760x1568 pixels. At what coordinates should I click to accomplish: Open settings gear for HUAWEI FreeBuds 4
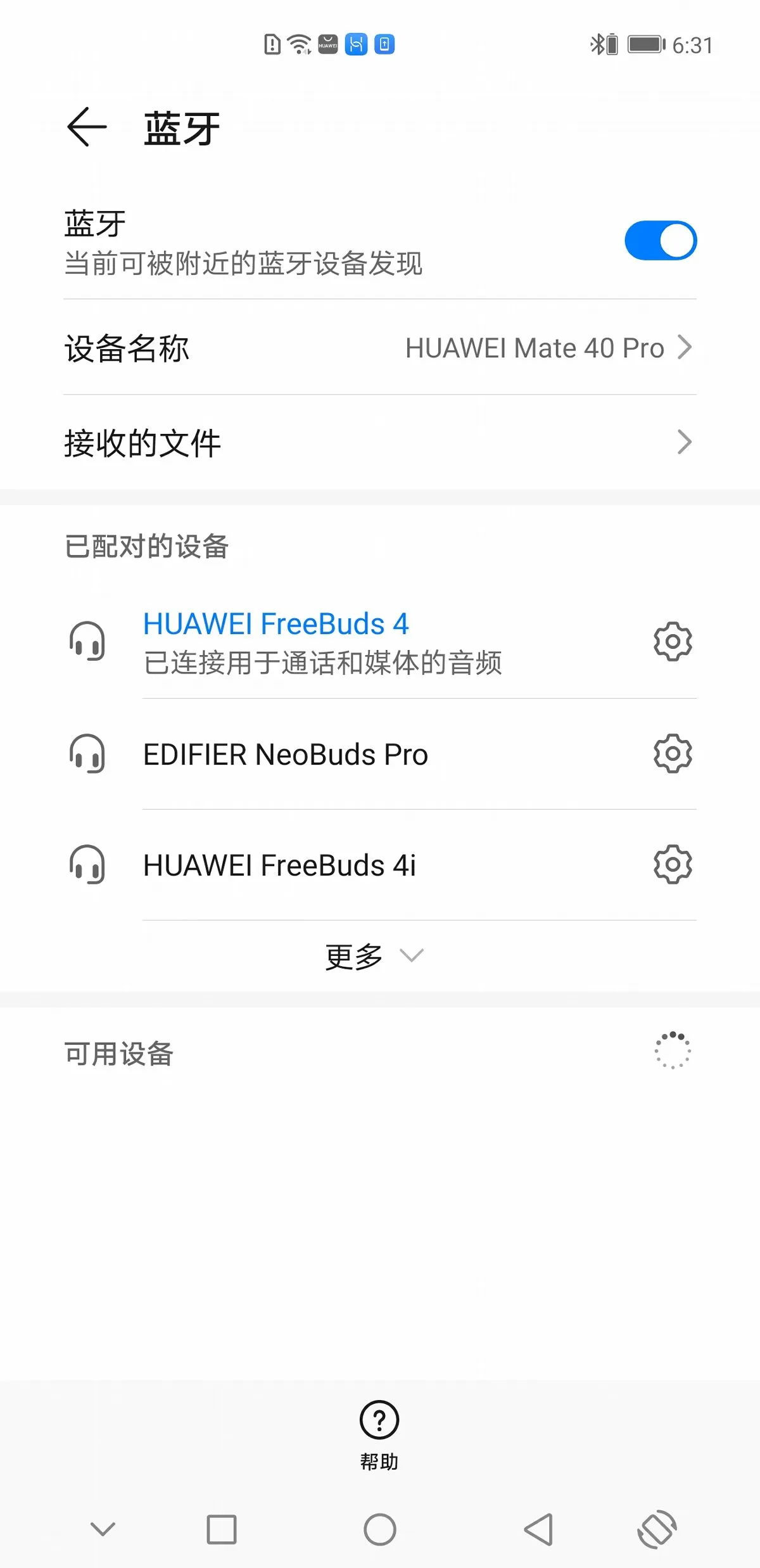point(673,642)
